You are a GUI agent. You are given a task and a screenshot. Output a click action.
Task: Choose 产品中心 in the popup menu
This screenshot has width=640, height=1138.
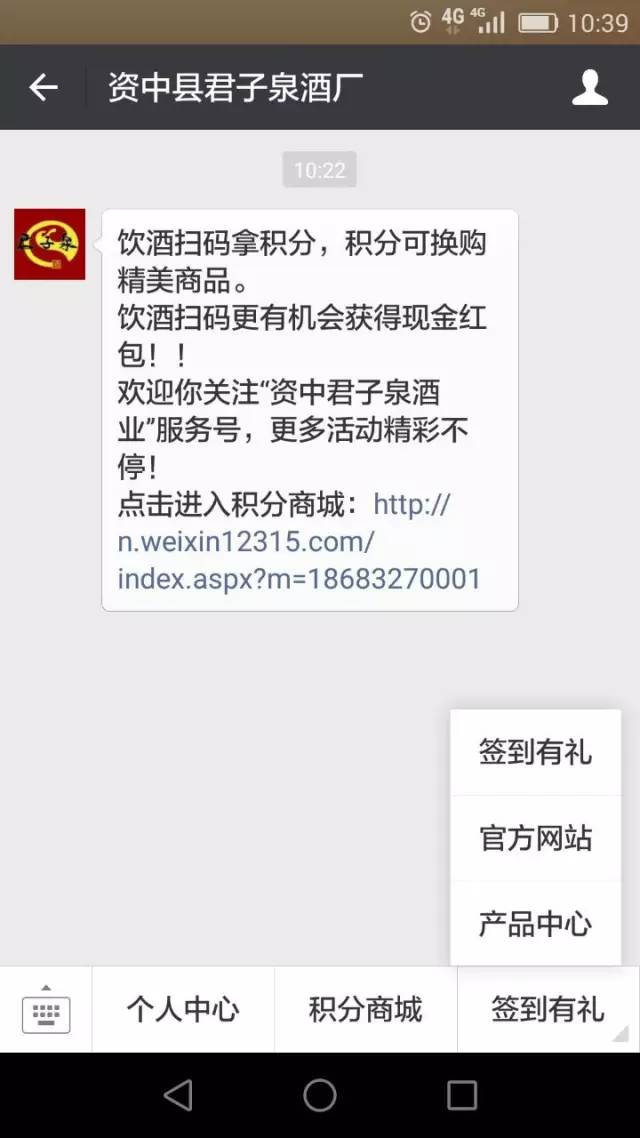(535, 924)
